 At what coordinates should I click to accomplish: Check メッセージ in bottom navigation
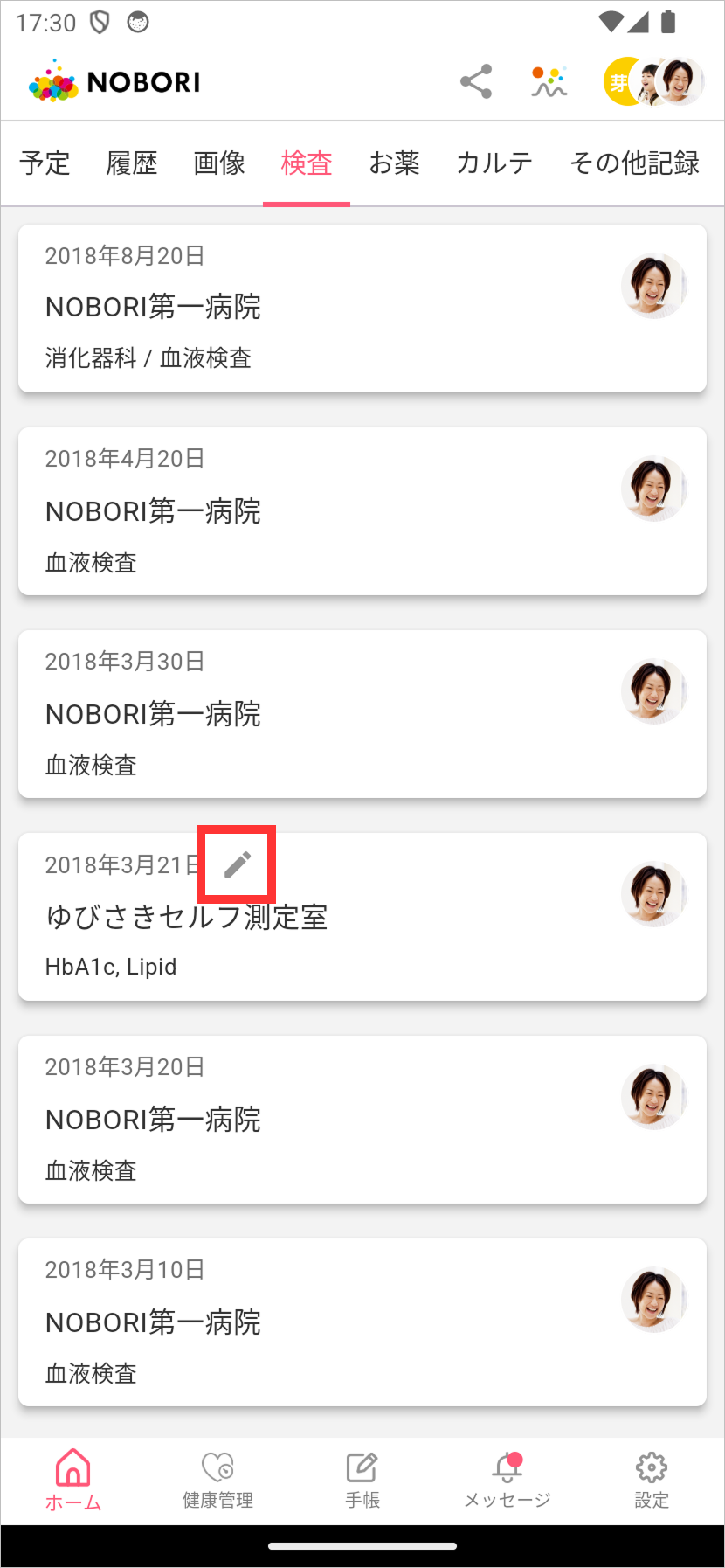(x=507, y=1481)
